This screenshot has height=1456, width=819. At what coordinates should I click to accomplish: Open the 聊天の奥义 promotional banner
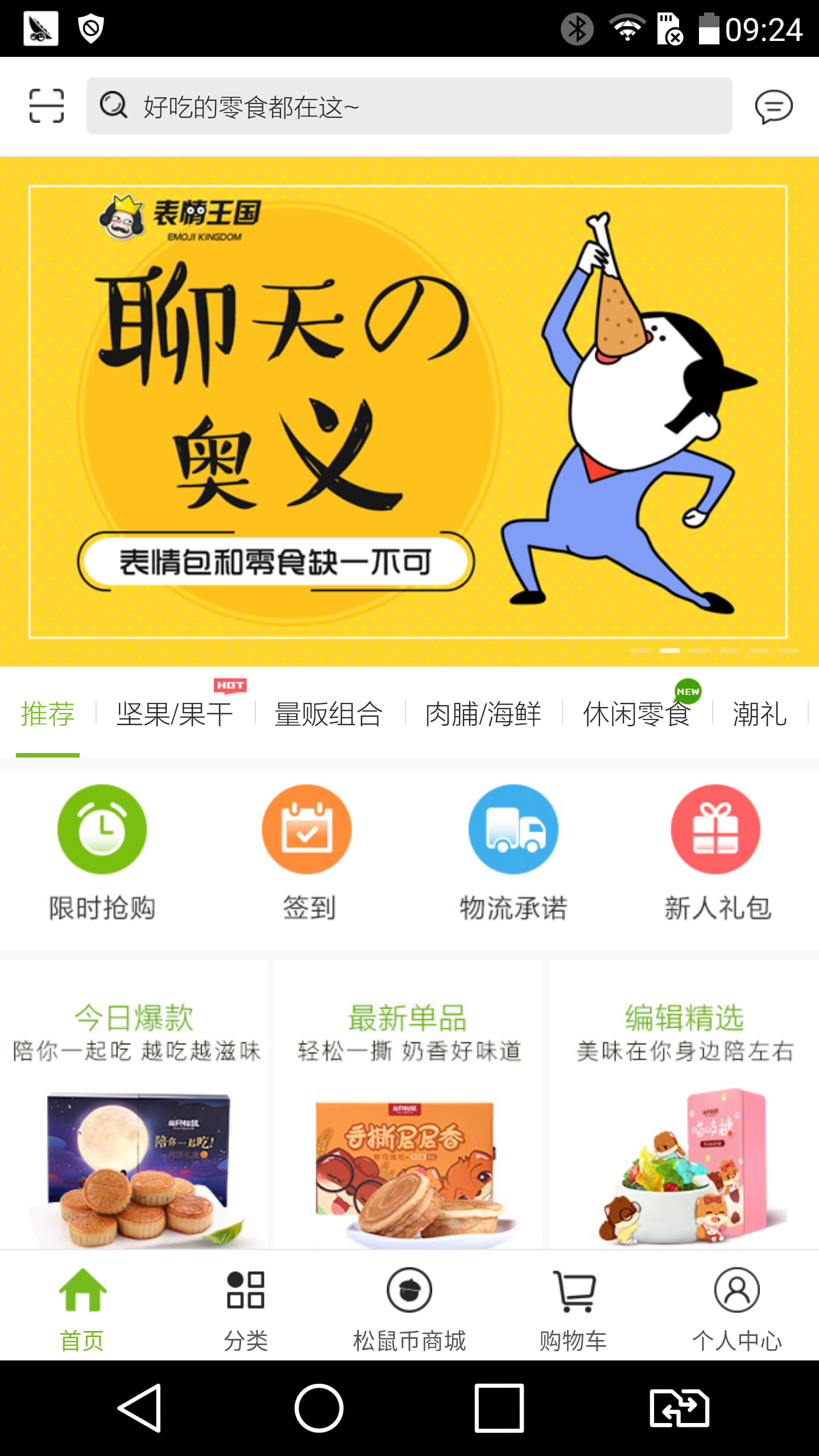tap(408, 412)
